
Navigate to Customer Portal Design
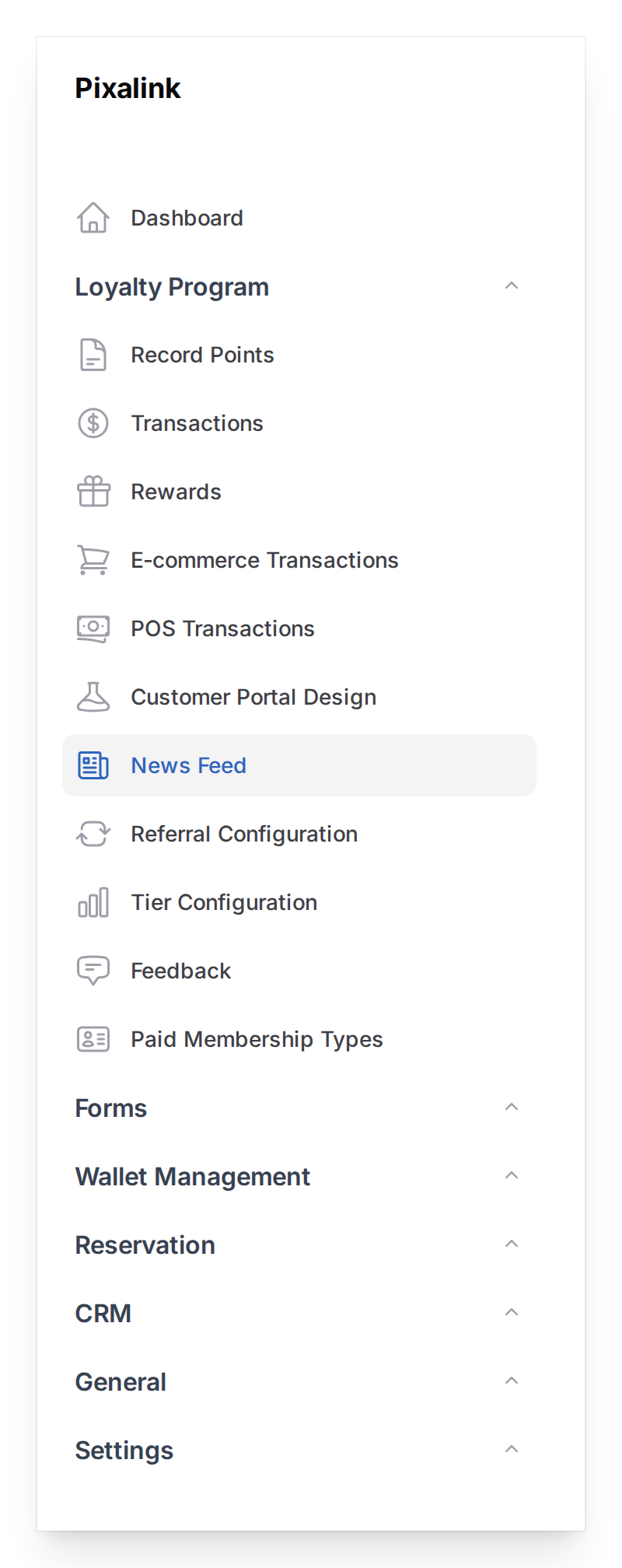coord(253,697)
